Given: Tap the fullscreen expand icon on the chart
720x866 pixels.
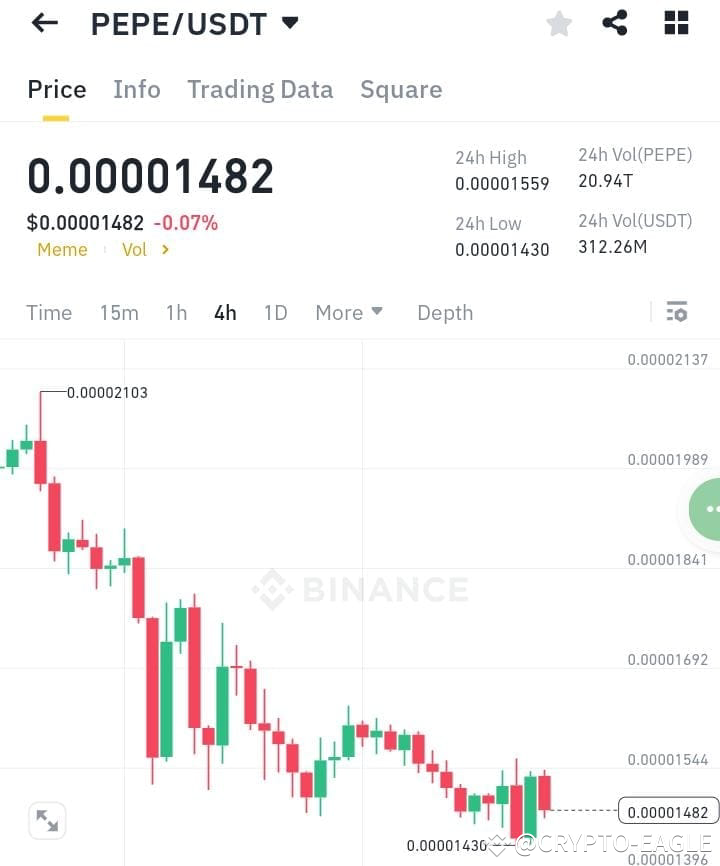Looking at the screenshot, I should [x=47, y=819].
